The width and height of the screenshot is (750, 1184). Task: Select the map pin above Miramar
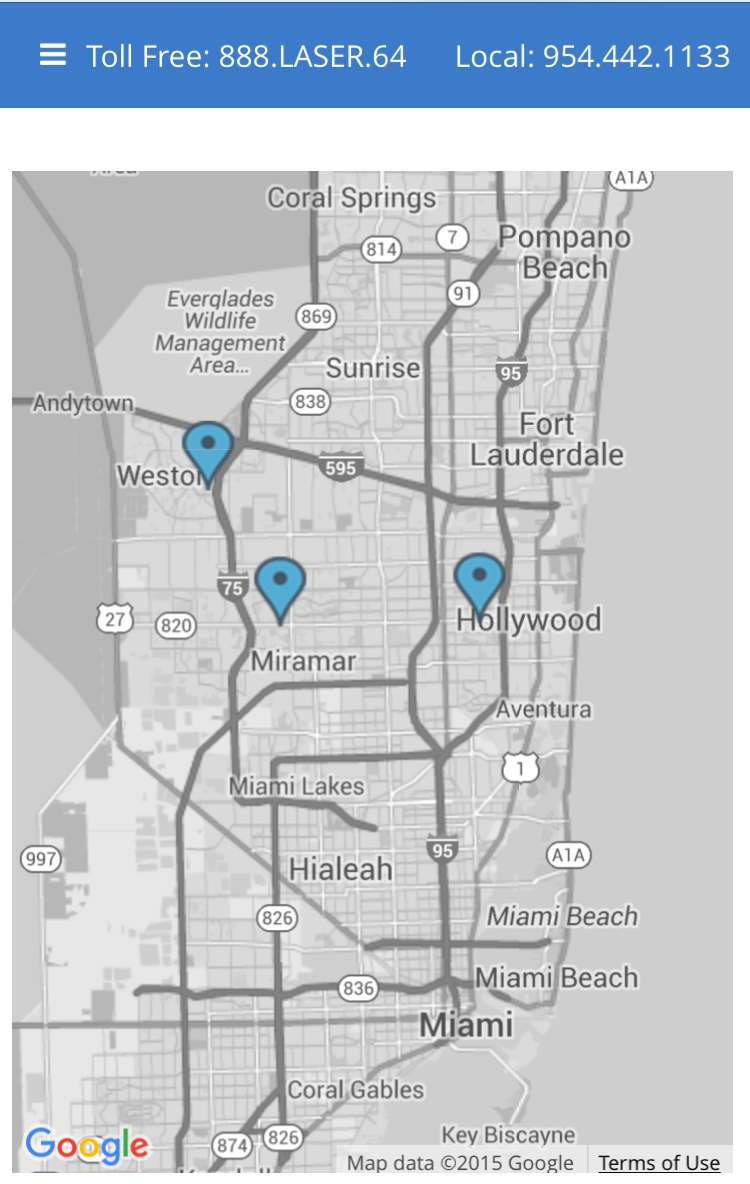click(x=280, y=587)
